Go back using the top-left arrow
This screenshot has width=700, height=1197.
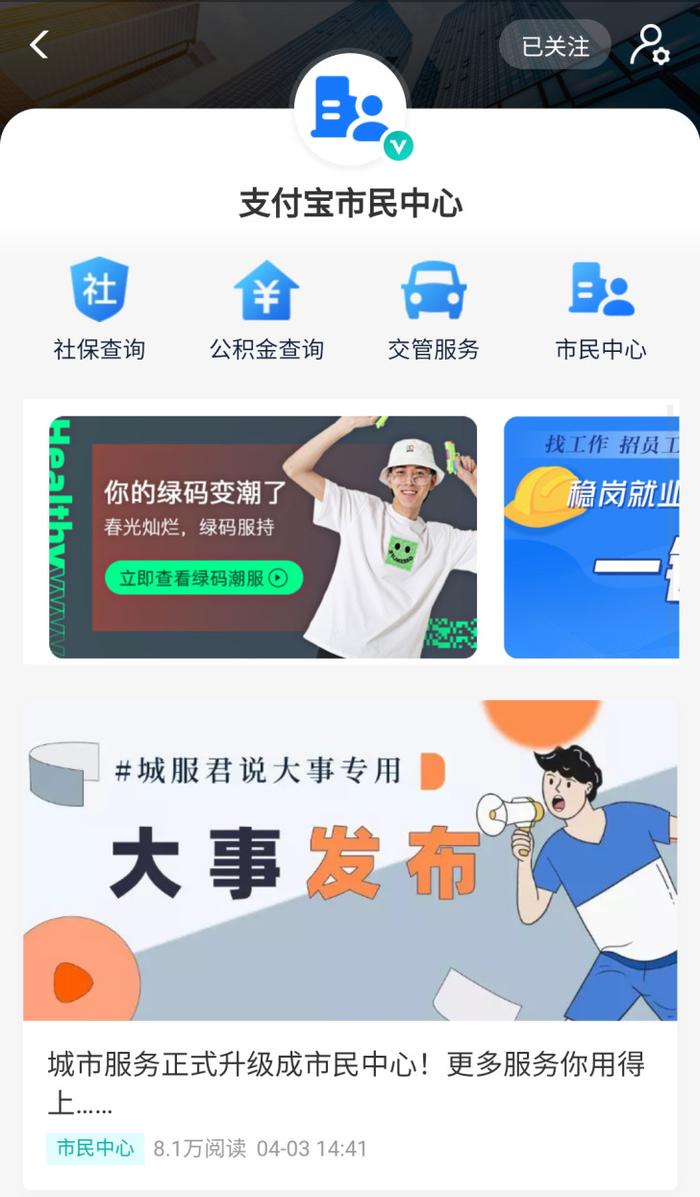[x=39, y=45]
